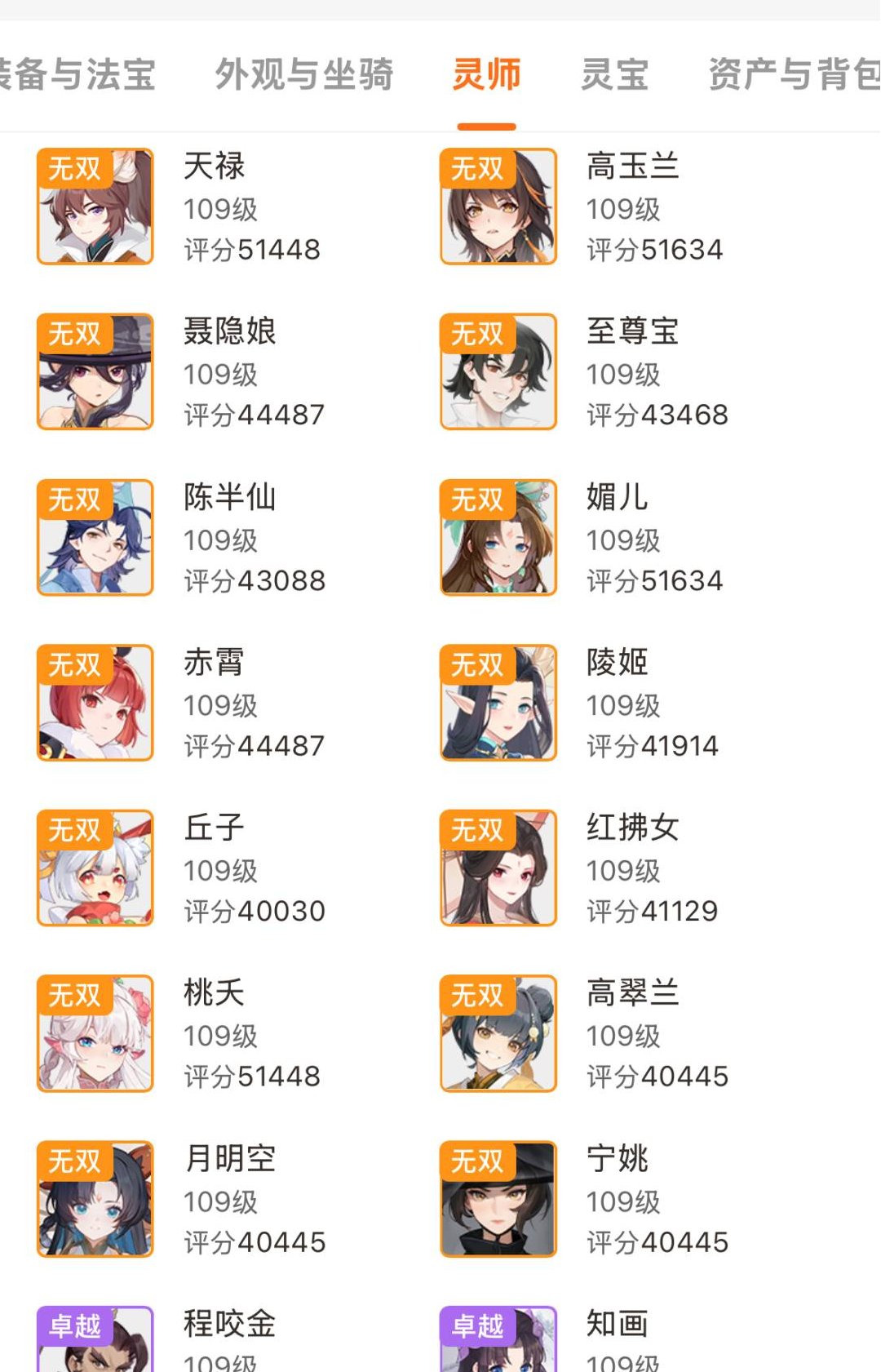Click 聂隐娘's avatar portrait
The width and height of the screenshot is (881, 1372).
(95, 371)
